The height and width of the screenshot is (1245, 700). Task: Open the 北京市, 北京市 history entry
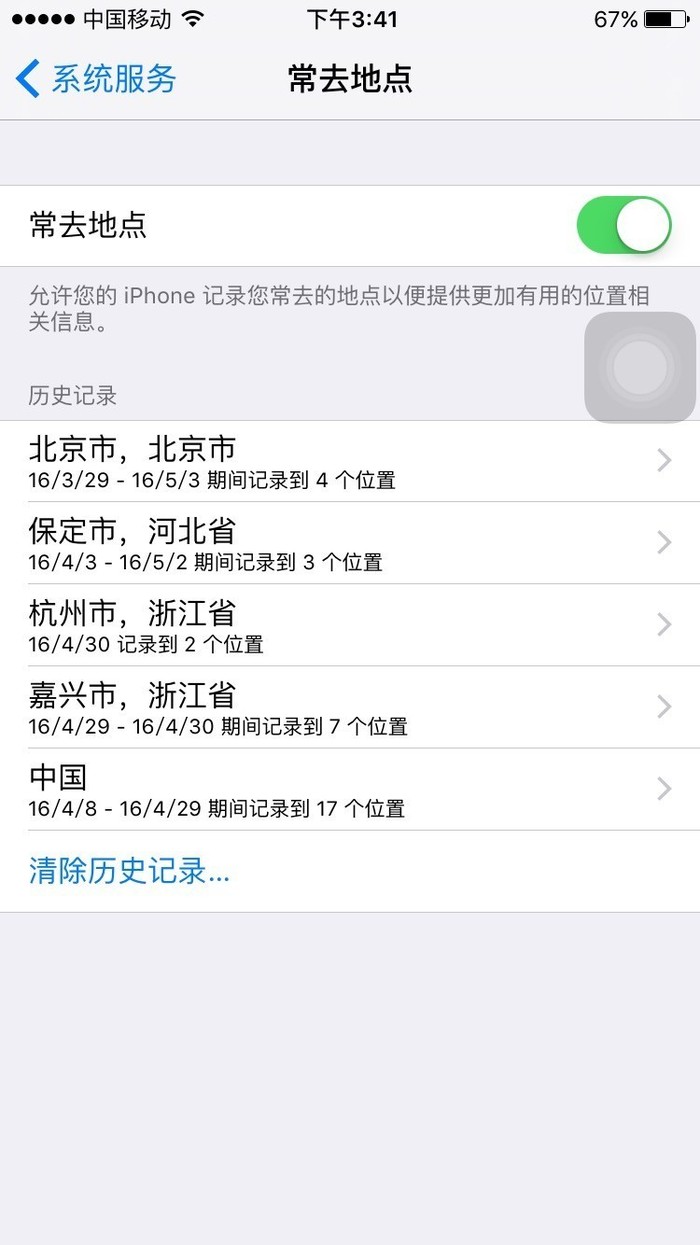350,461
